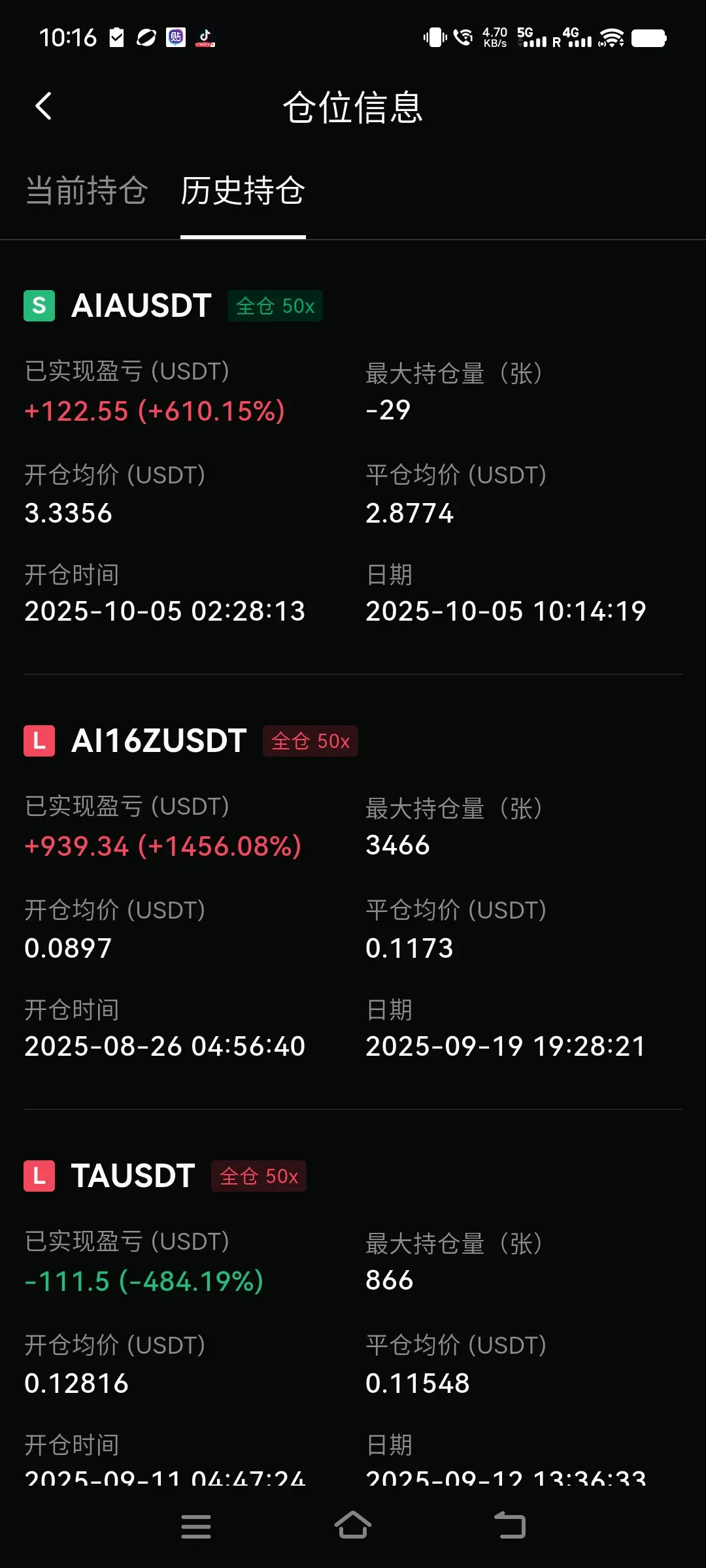Screen dimensions: 706x1568
Task: Open recent apps from navigation bar
Action: coord(196,1526)
